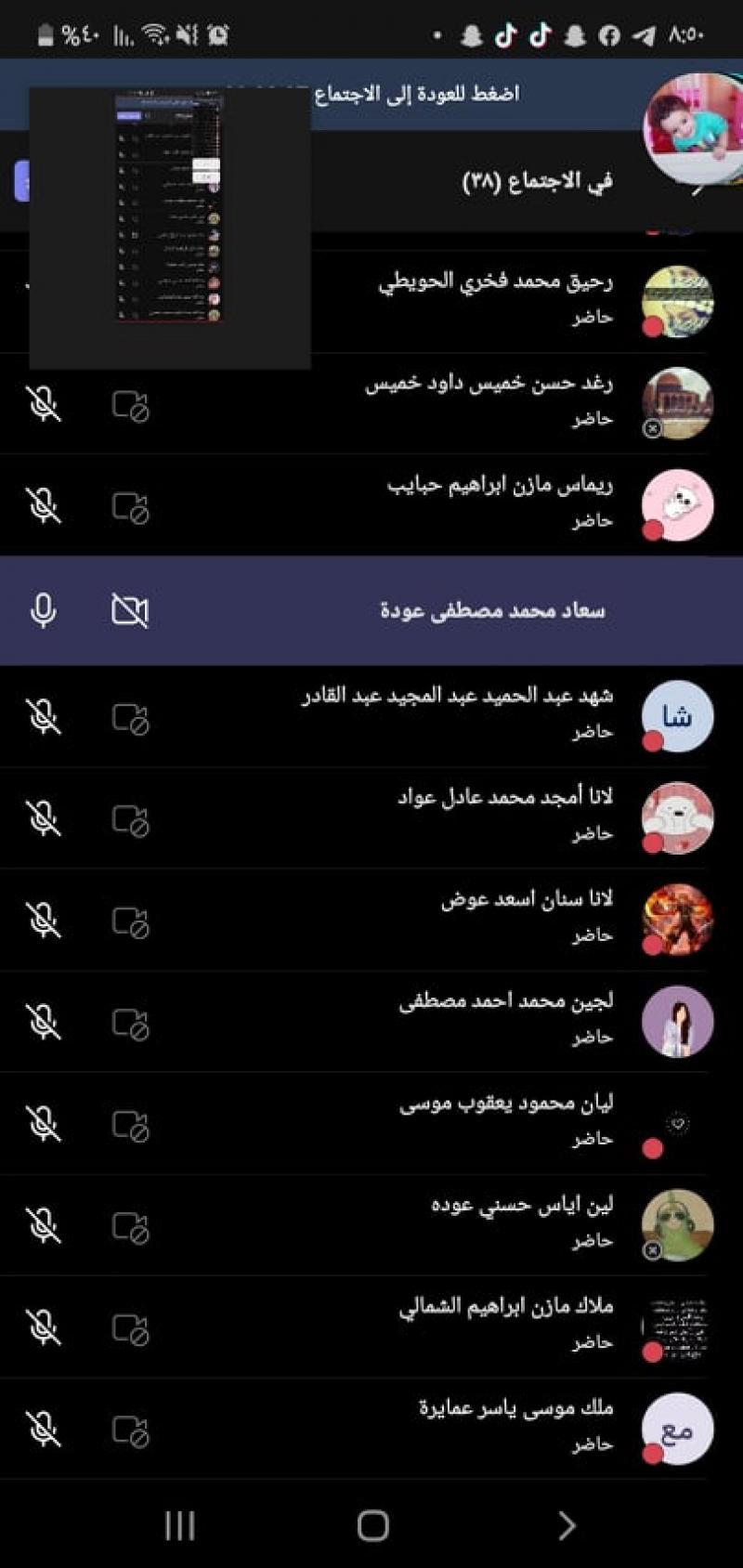Open participant لين اياس حسني عوده
Screen dimensions: 743x1568
click(521, 1222)
